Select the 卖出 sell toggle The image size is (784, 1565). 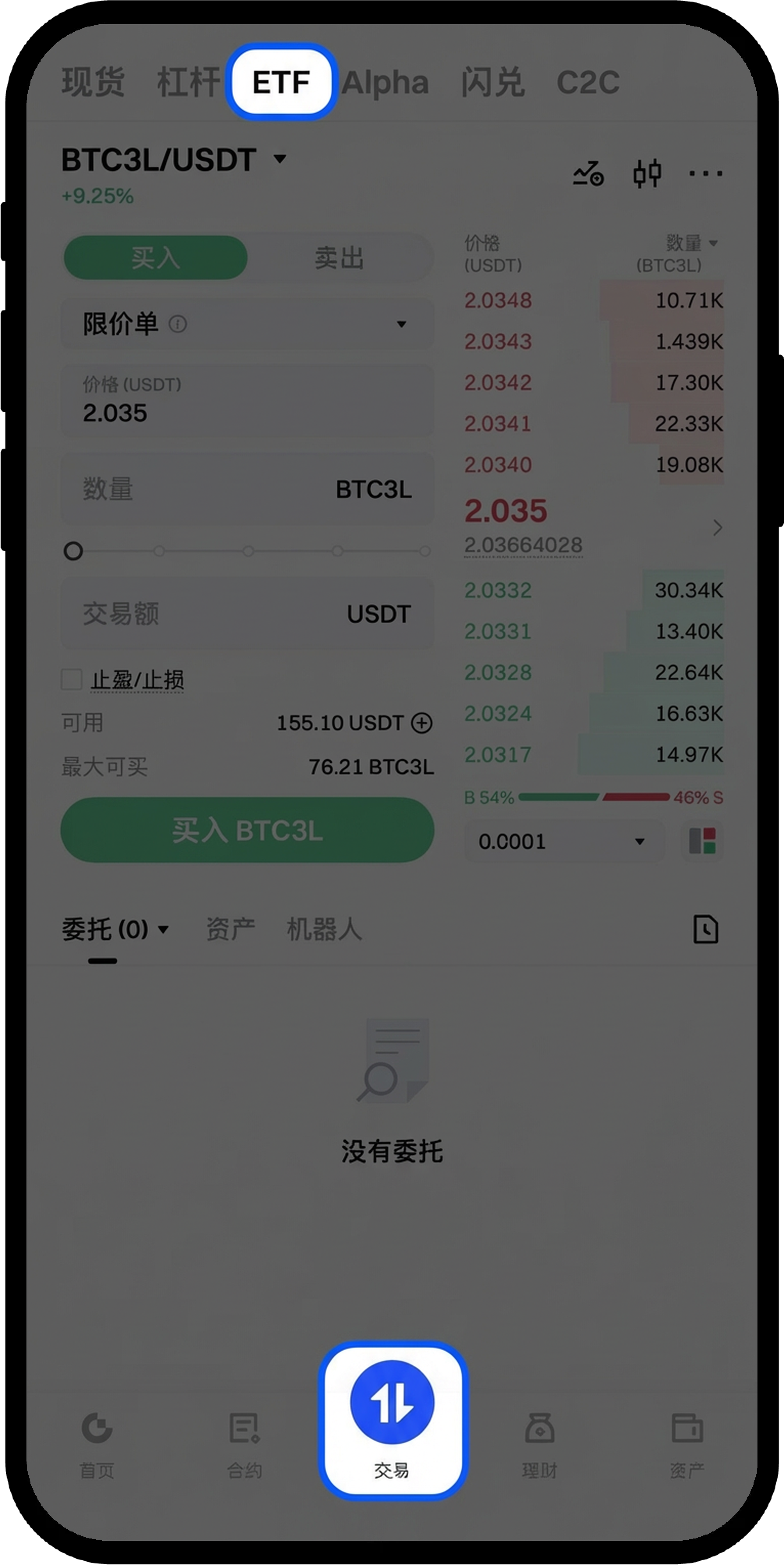pyautogui.click(x=339, y=257)
